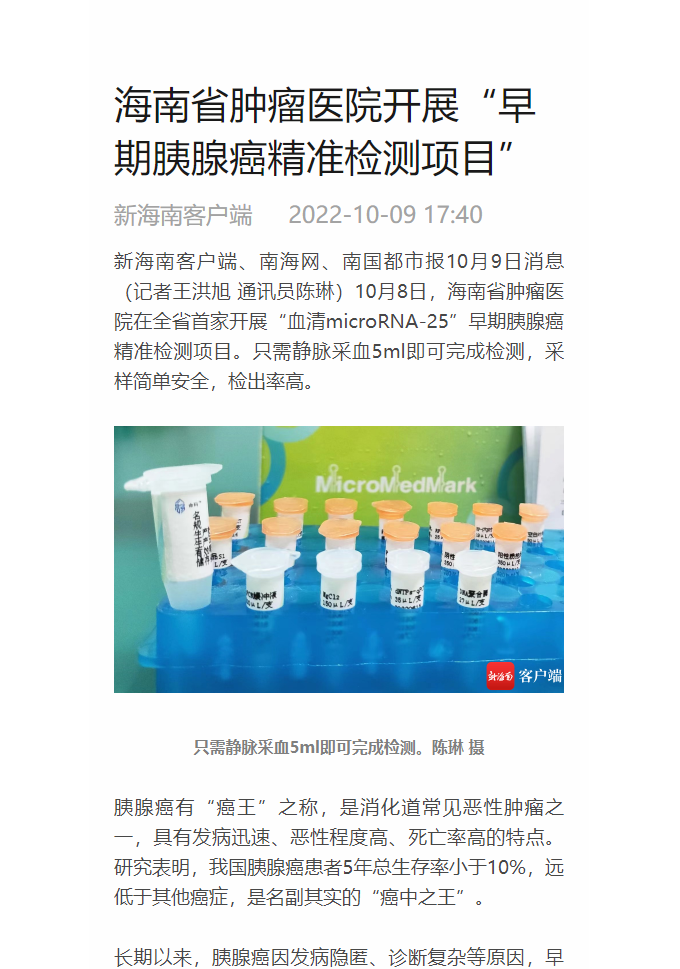The image size is (680, 969).
Task: Open the article photo of test tubes
Action: coord(338,559)
